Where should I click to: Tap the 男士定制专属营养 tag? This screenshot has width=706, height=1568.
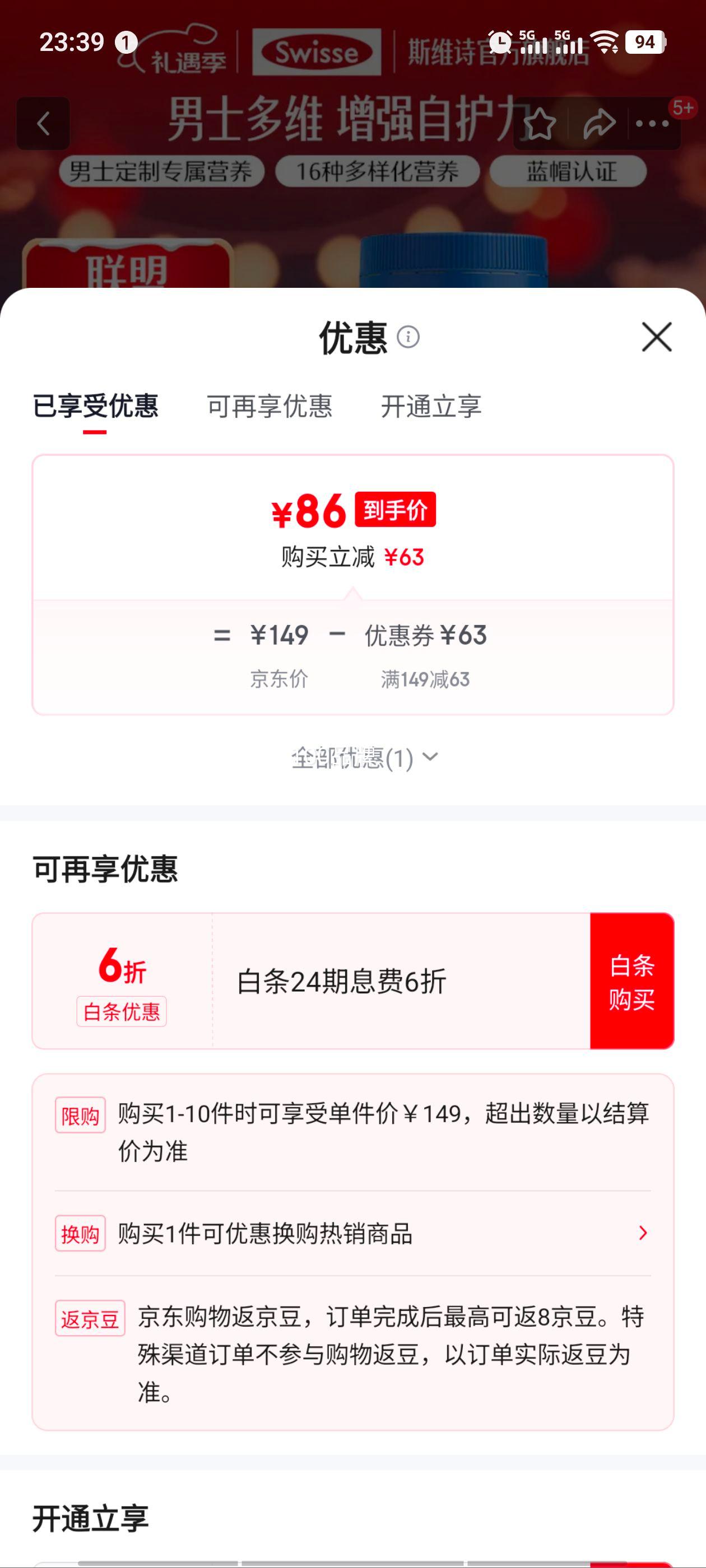point(162,170)
